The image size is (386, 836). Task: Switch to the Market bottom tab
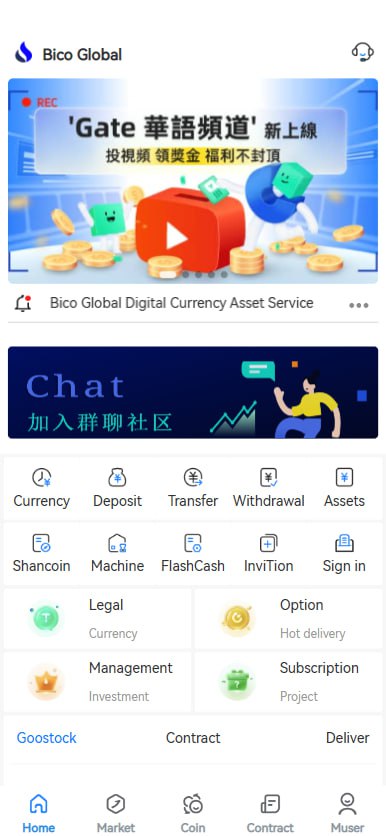(x=116, y=813)
